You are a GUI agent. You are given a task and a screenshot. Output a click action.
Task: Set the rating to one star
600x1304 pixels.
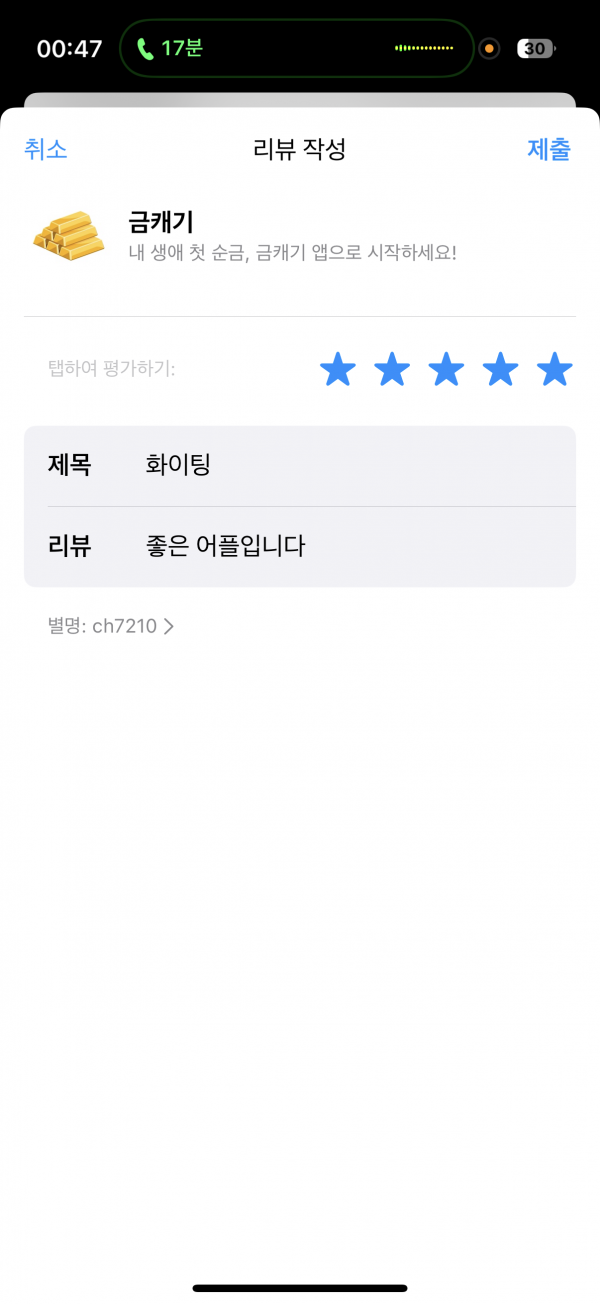[338, 369]
